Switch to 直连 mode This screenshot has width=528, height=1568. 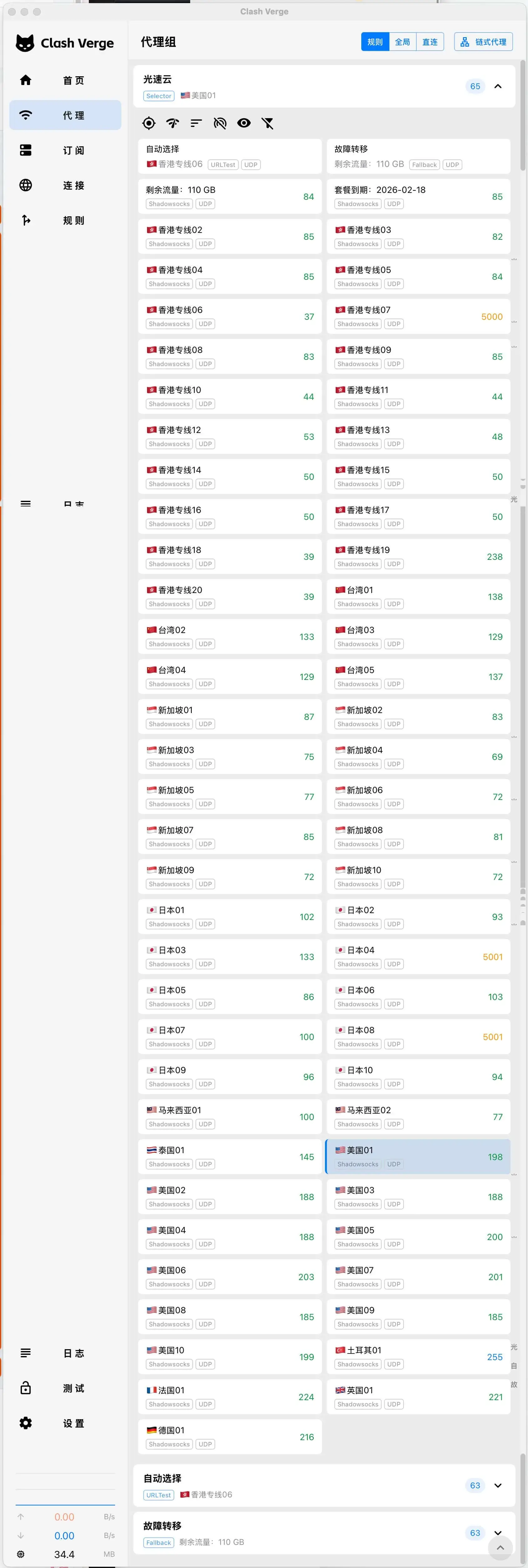pyautogui.click(x=430, y=42)
